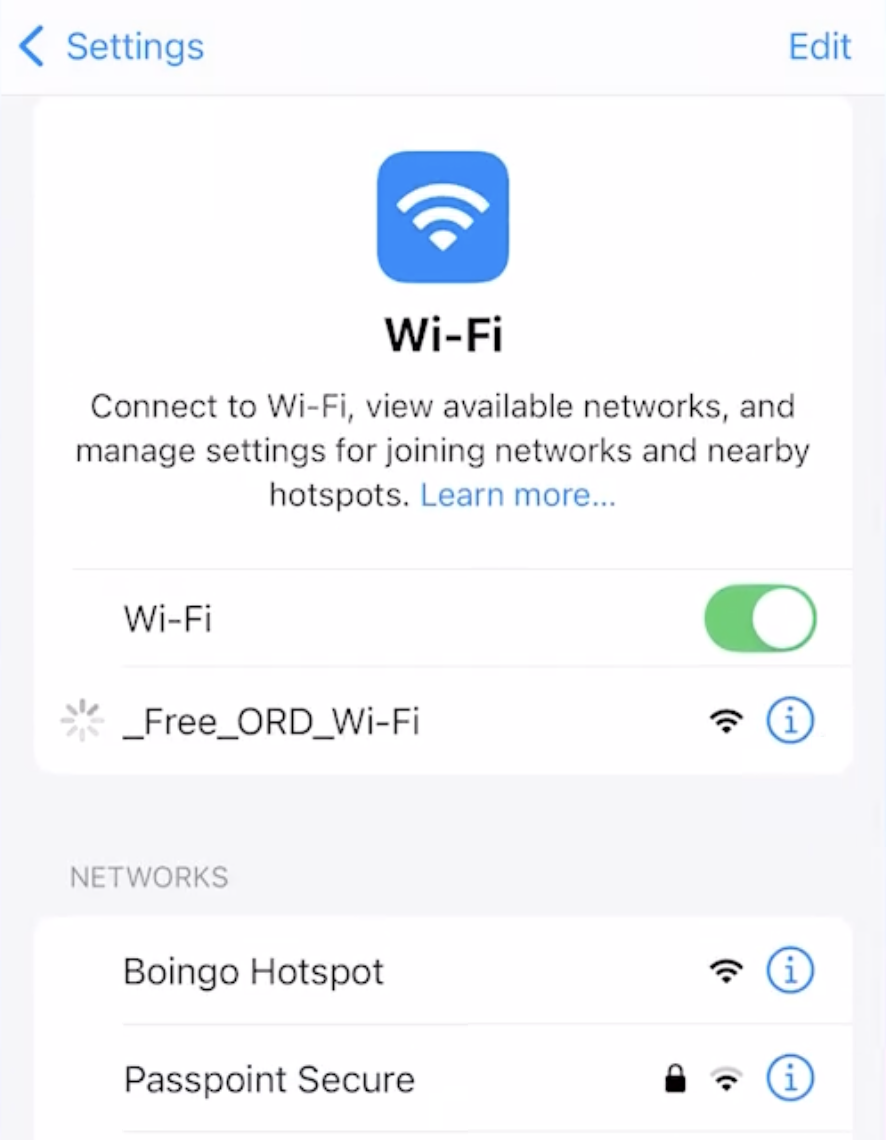The width and height of the screenshot is (886, 1140).
Task: Show details for Boingo Hotspot
Action: pyautogui.click(x=790, y=971)
